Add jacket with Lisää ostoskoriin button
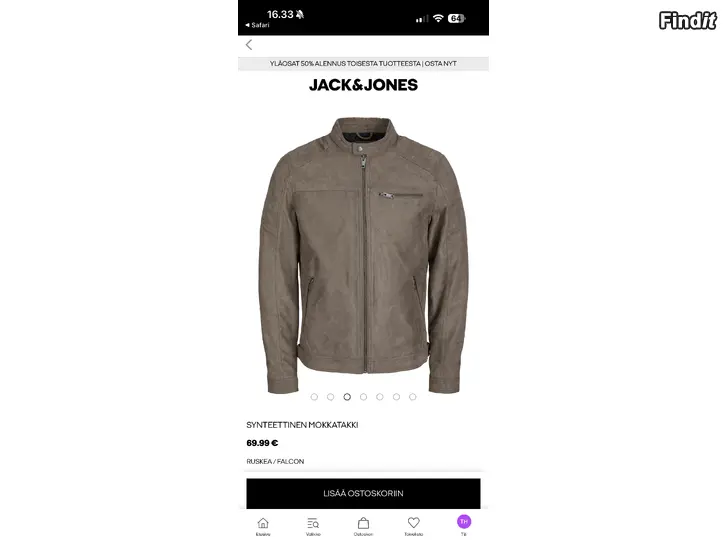The height and width of the screenshot is (546, 728). pos(363,493)
